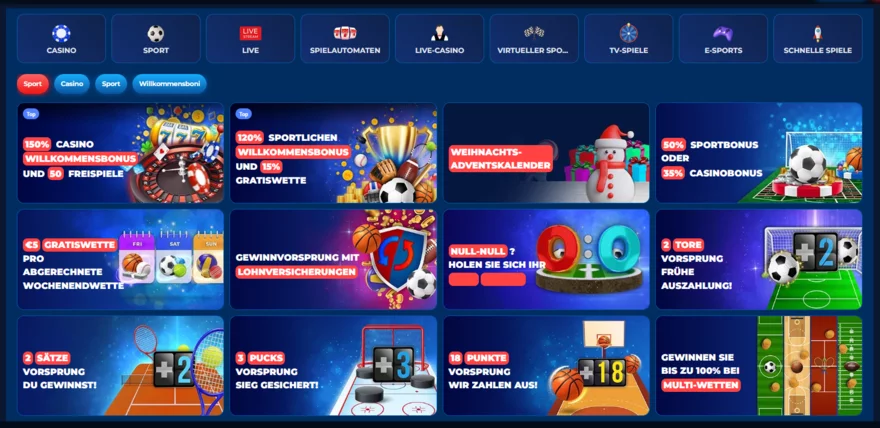This screenshot has height=428, width=880.
Task: Open the Spielautomaten category
Action: [345, 39]
